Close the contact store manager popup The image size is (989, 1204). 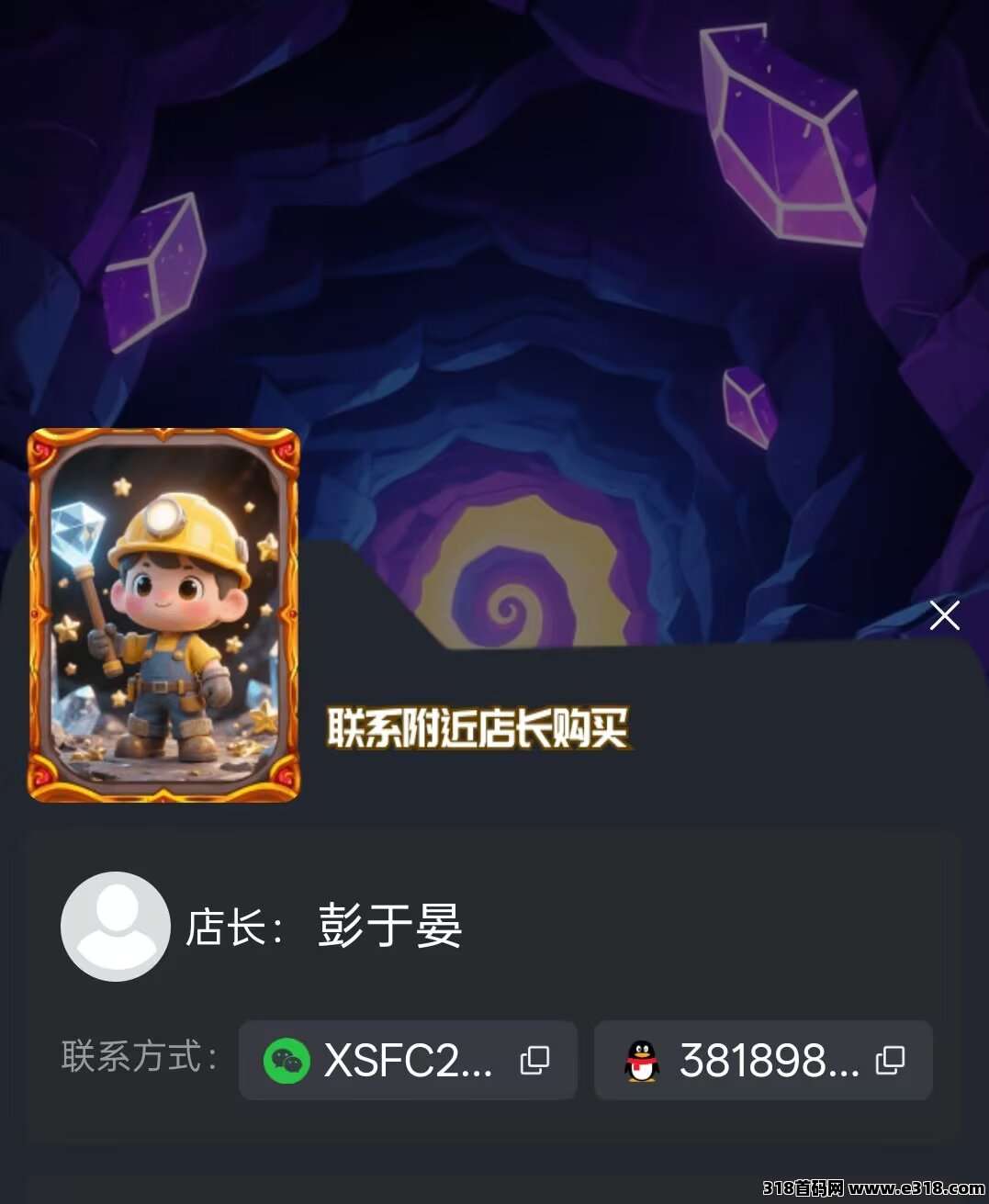point(944,615)
